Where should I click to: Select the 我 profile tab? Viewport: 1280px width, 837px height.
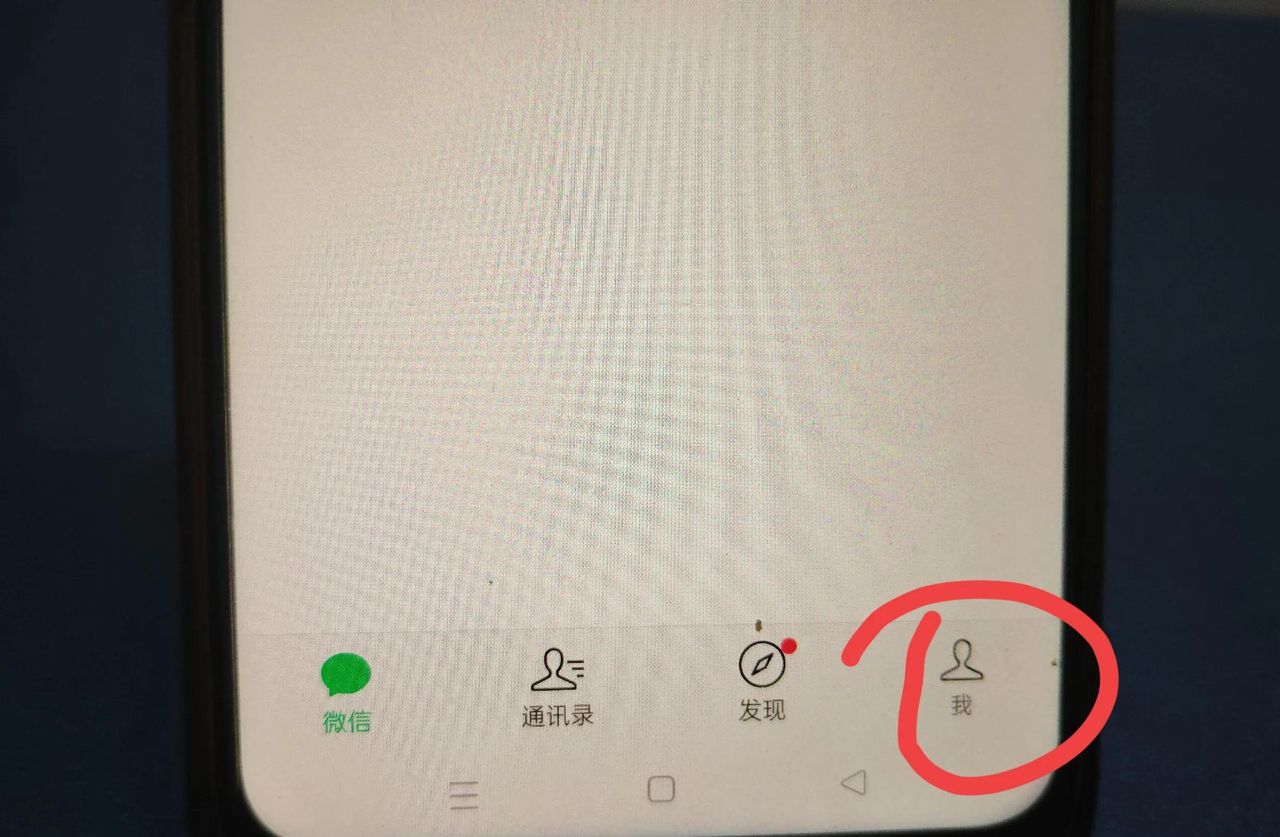(961, 677)
